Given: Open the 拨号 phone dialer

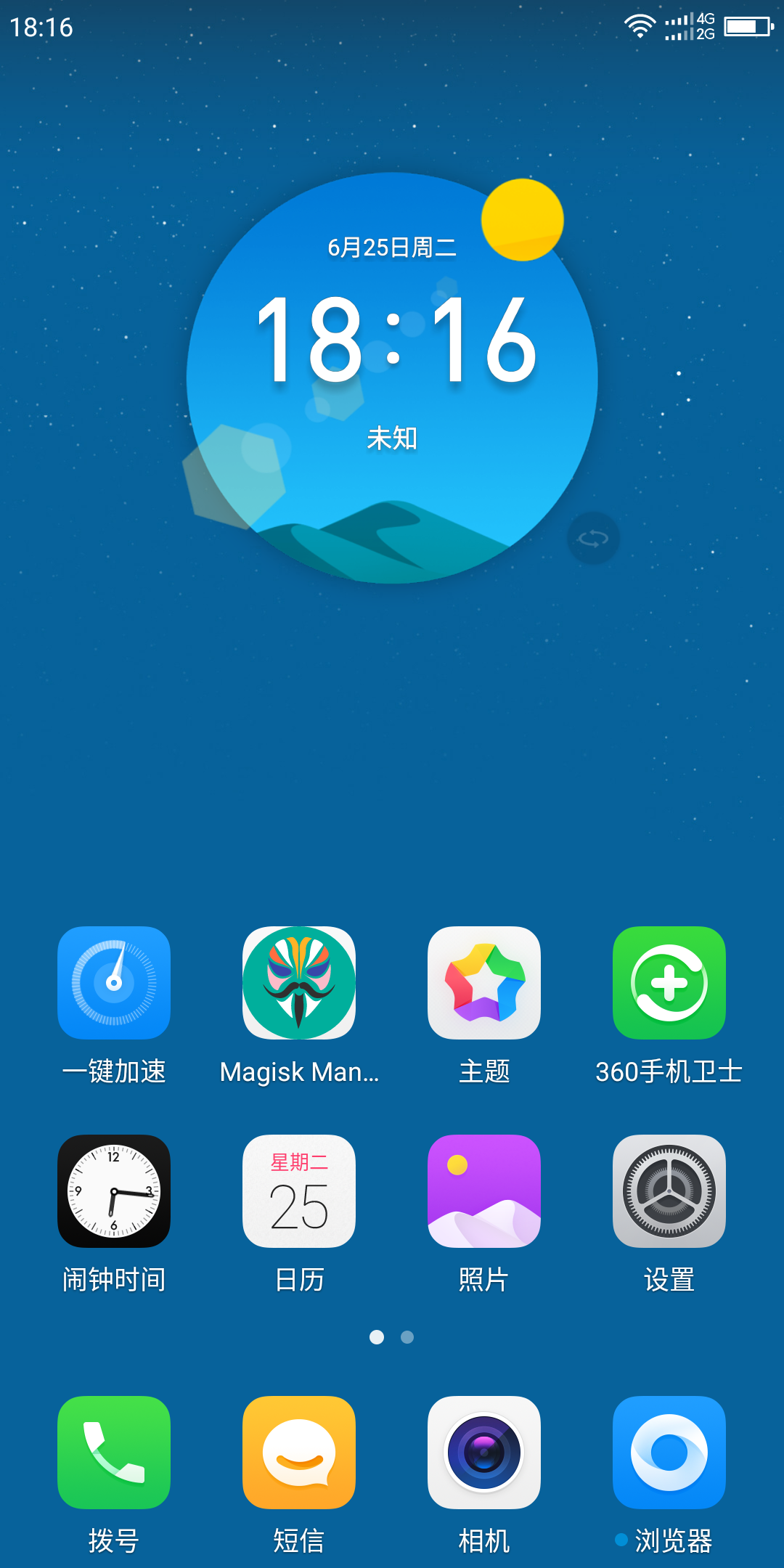Looking at the screenshot, I should point(114,1453).
